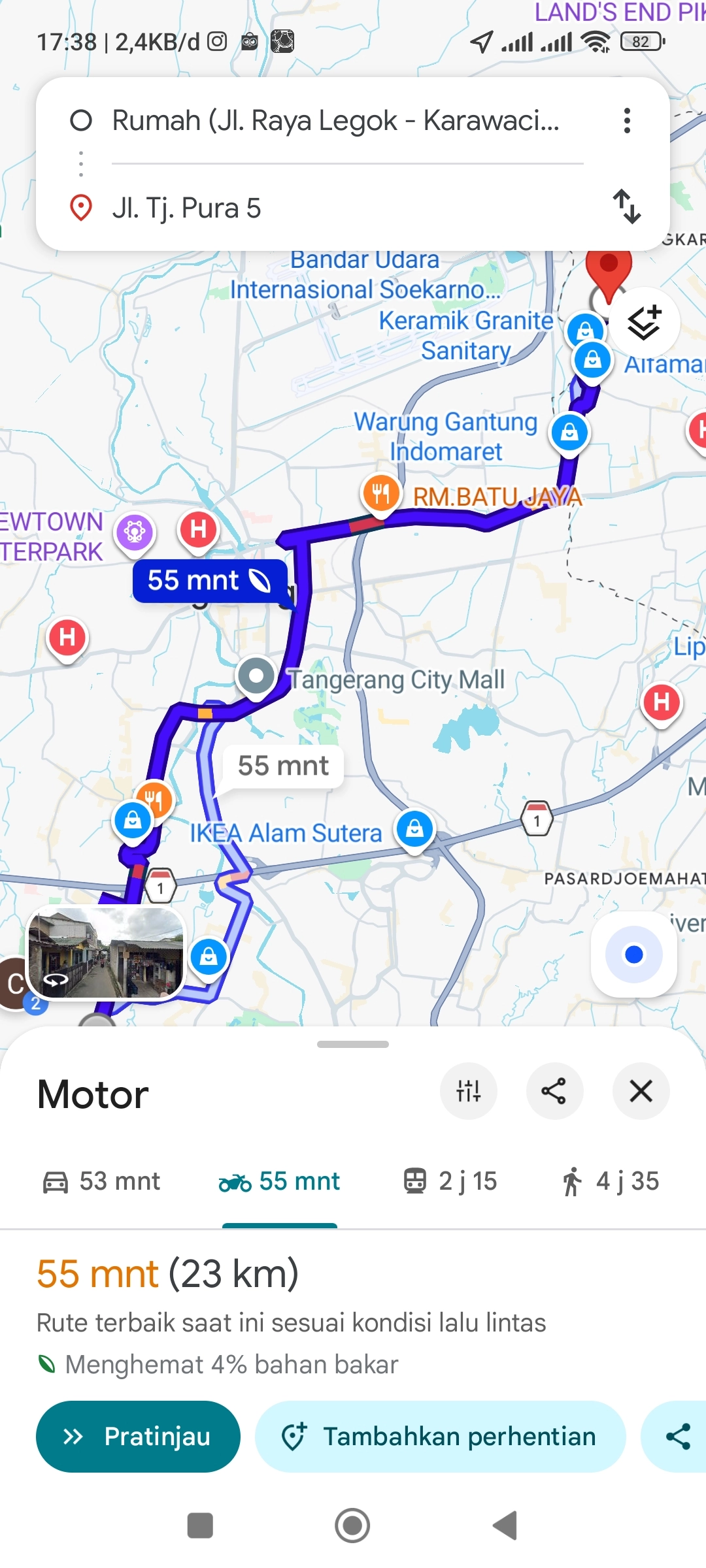
Task: Close the directions panel
Action: [x=641, y=1091]
